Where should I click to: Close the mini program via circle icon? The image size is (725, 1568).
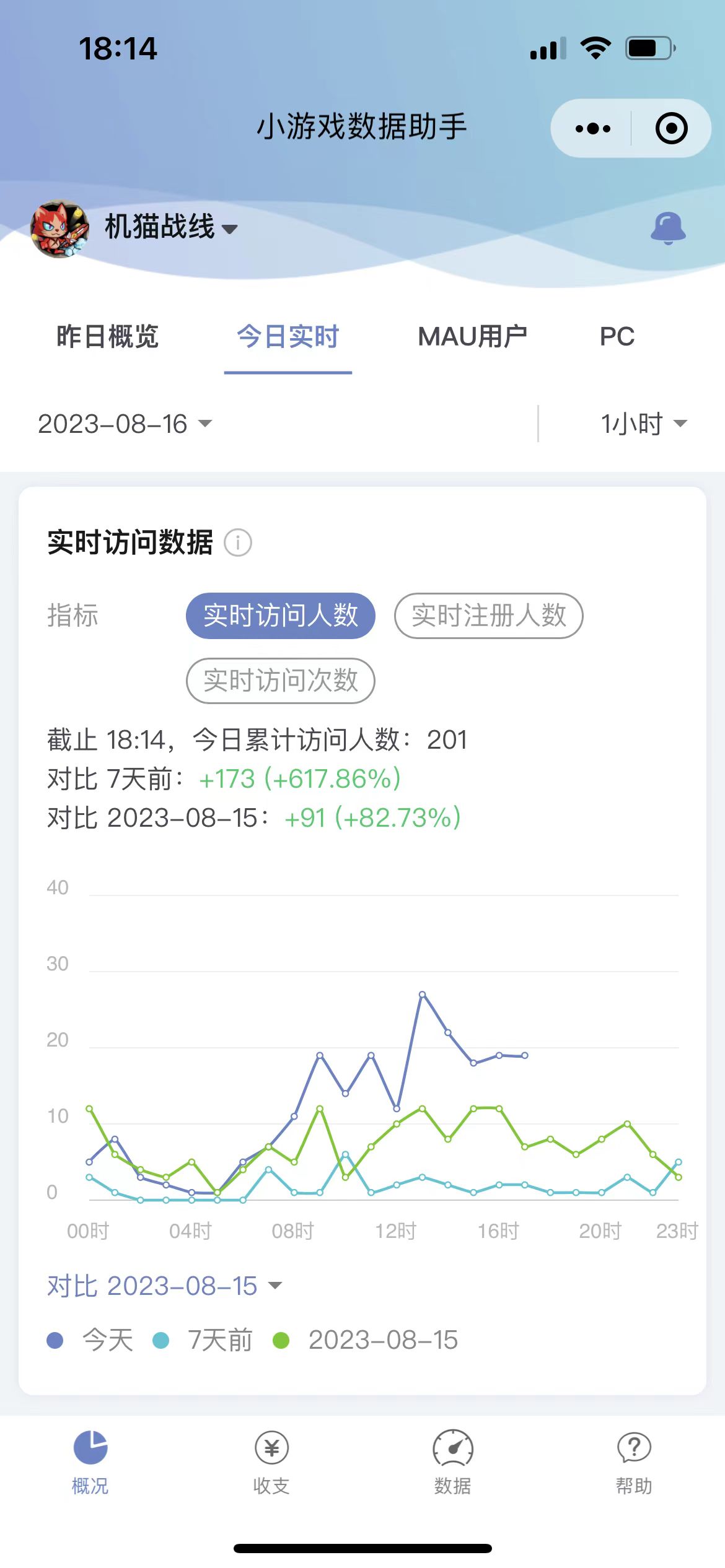[671, 129]
